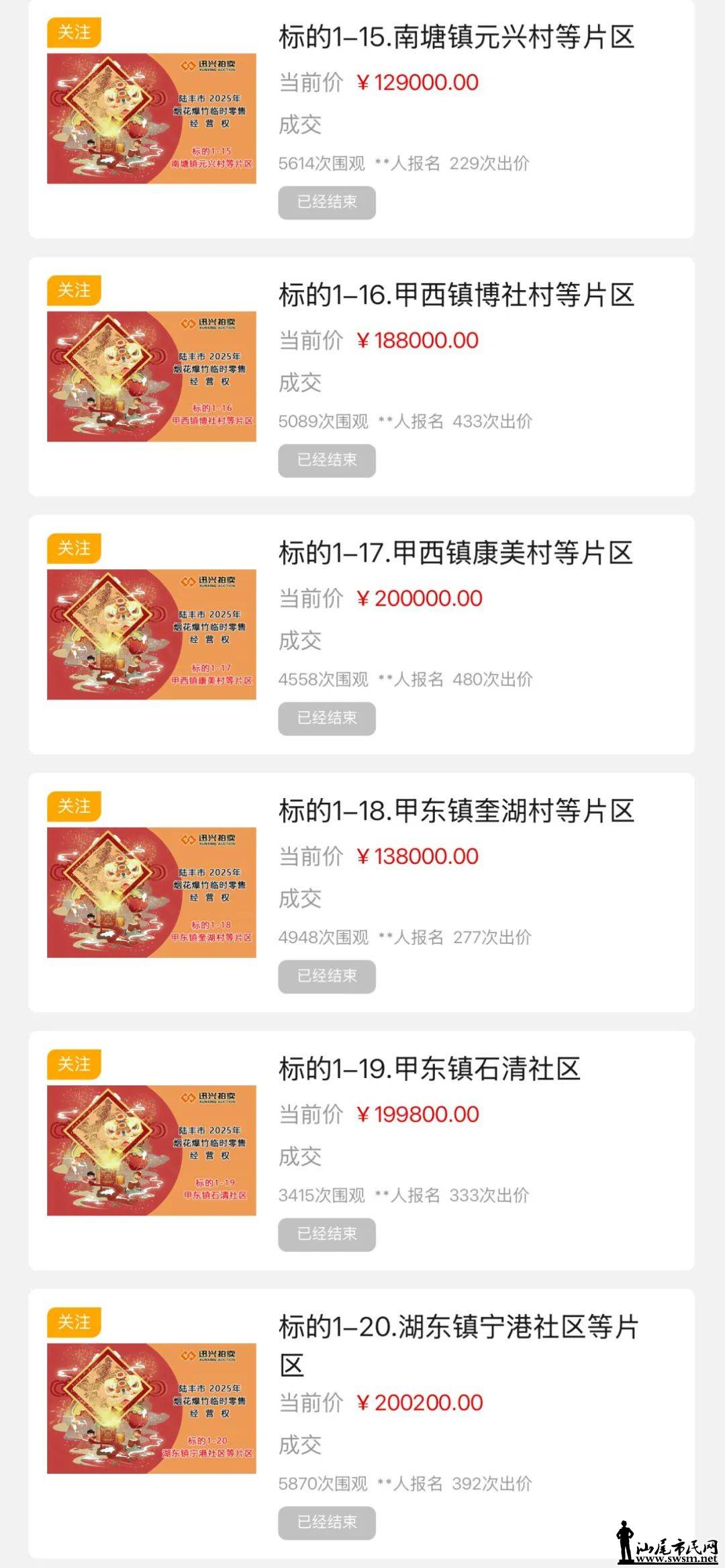Open auction card 标的1-20 湖东镇宁港社区等片区

[456, 1328]
